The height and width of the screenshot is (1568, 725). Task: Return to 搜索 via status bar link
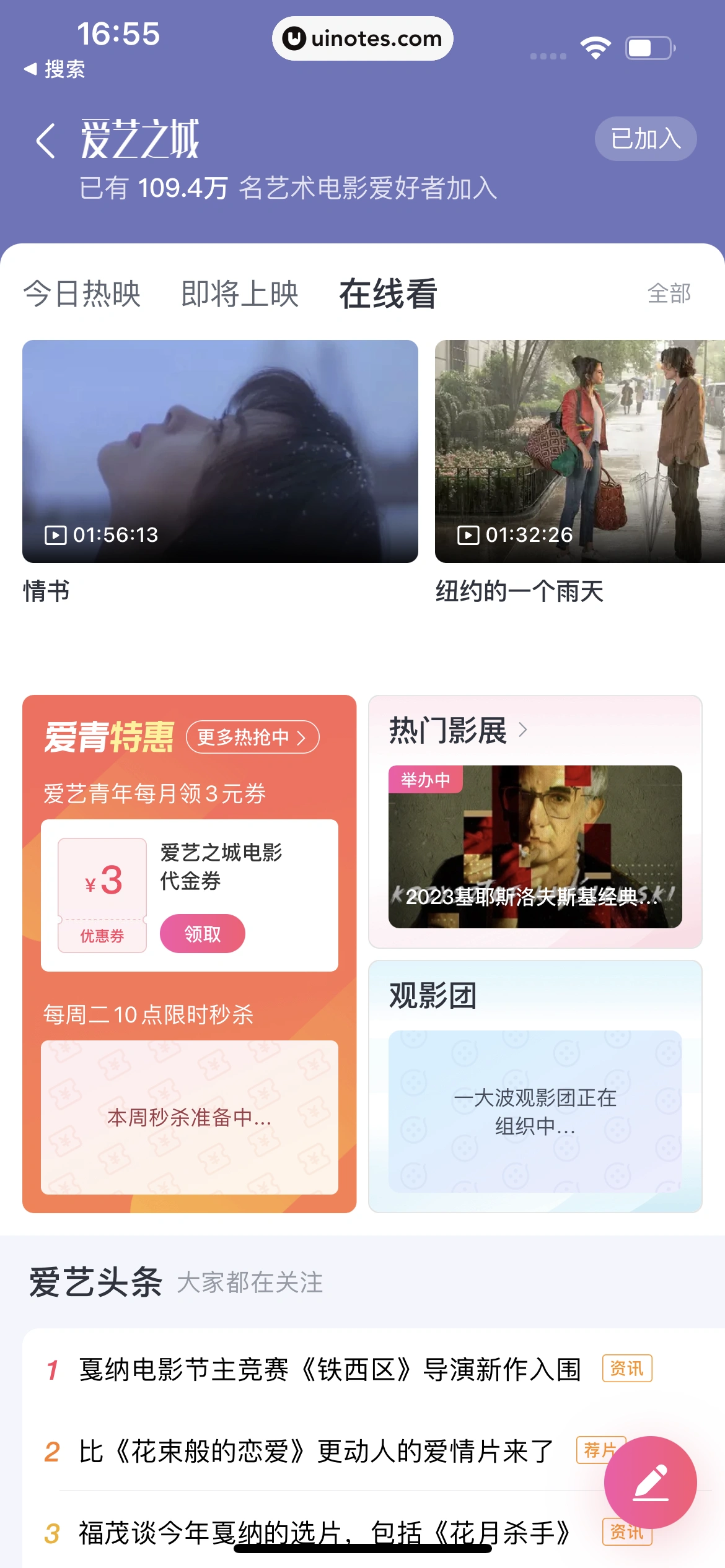pos(55,69)
